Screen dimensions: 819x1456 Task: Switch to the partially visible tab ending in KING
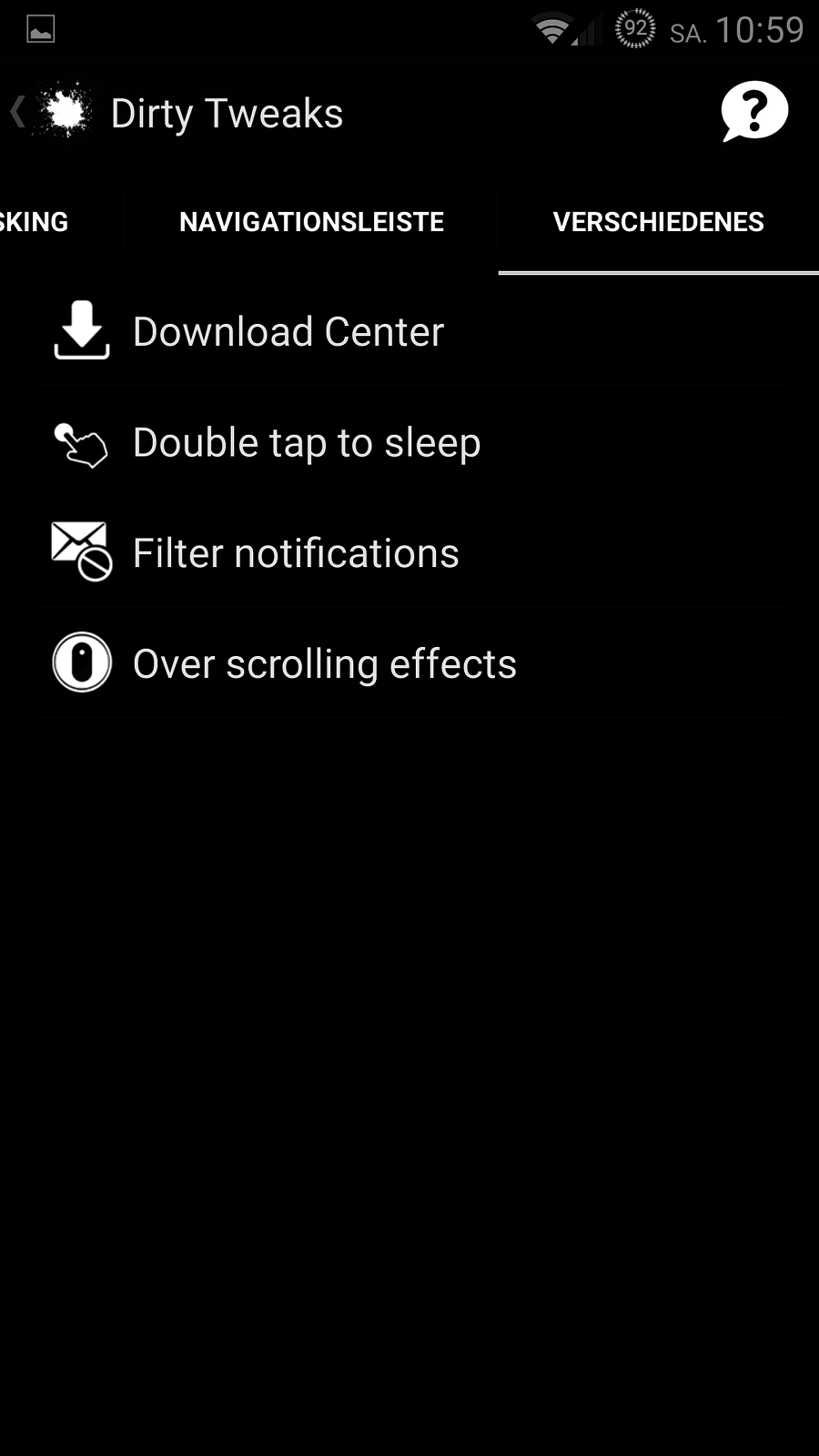coord(35,222)
